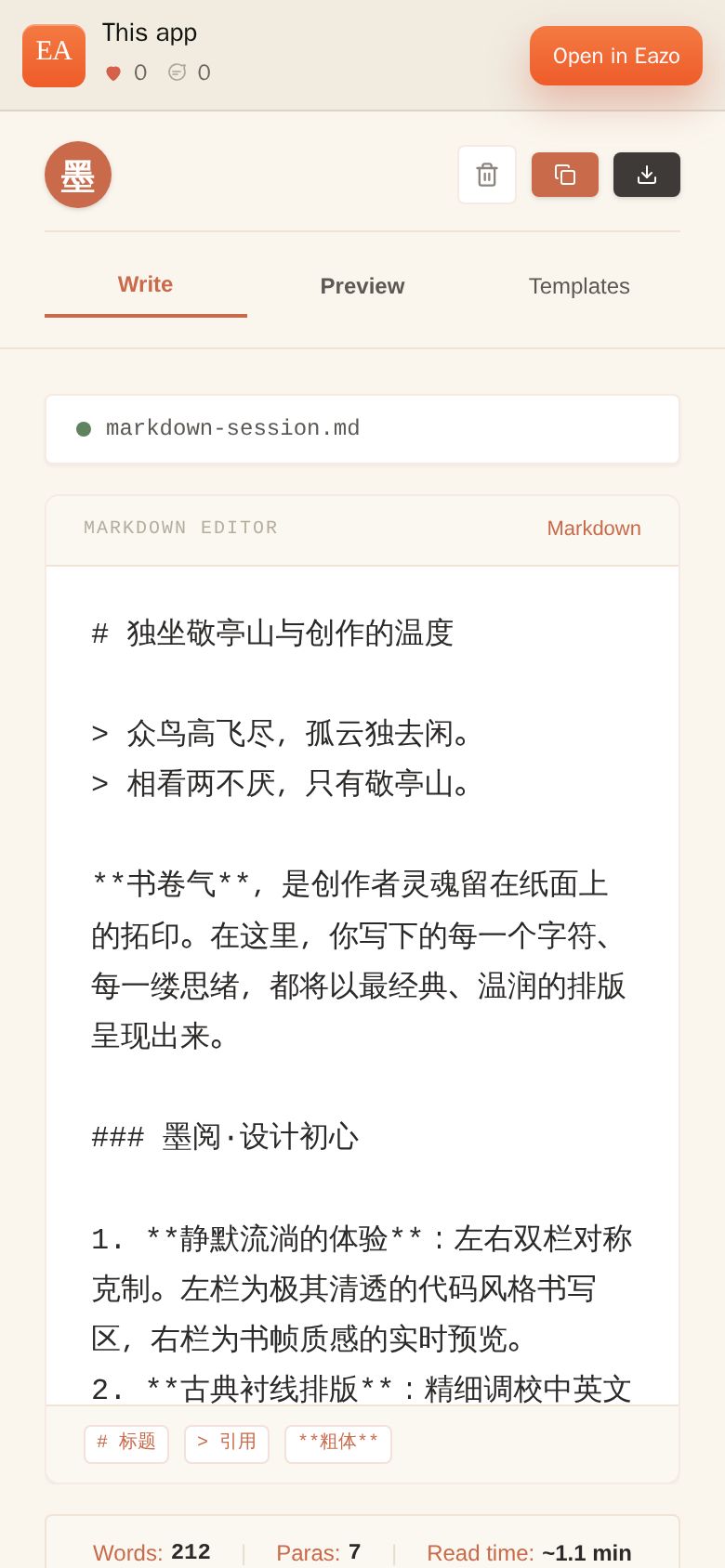Edit the markdown-session.md filename field
The image size is (725, 1568).
coord(362,429)
